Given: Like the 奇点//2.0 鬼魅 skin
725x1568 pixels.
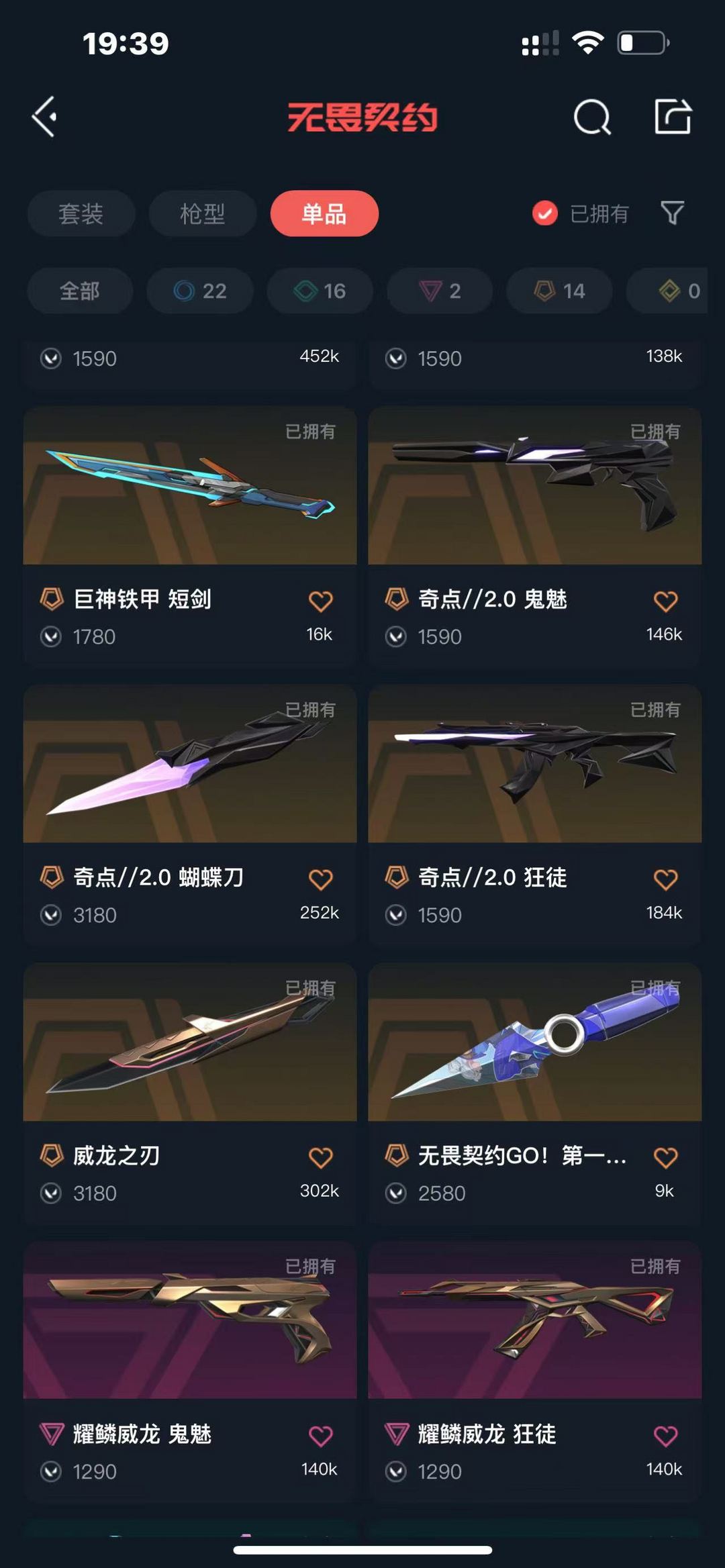Looking at the screenshot, I should (665, 601).
